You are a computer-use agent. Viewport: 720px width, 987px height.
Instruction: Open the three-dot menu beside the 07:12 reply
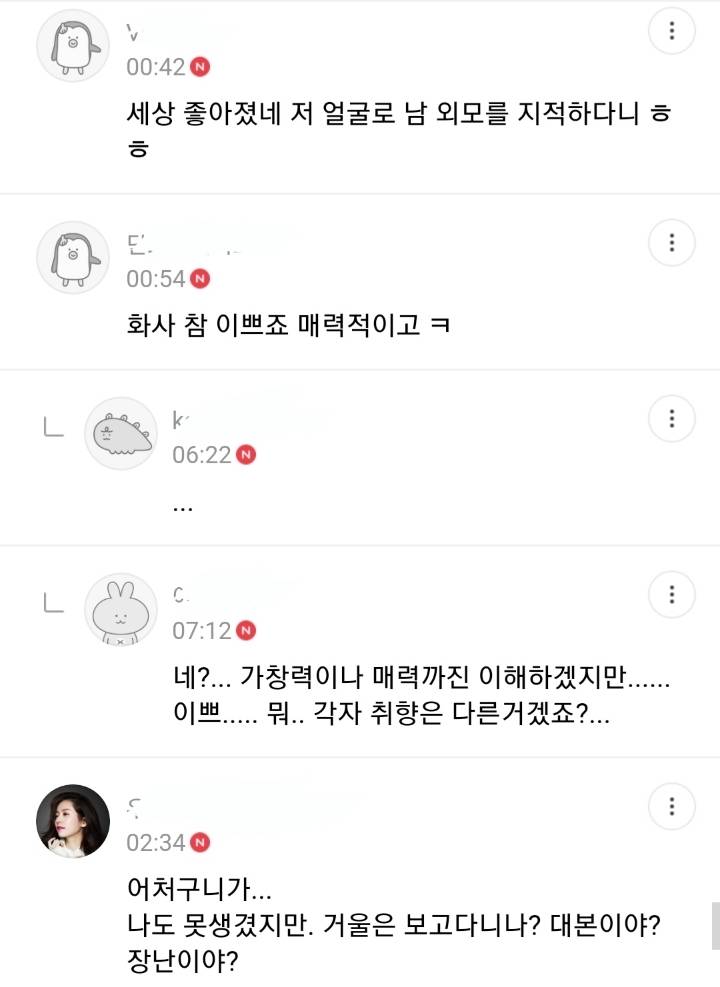pyautogui.click(x=671, y=593)
